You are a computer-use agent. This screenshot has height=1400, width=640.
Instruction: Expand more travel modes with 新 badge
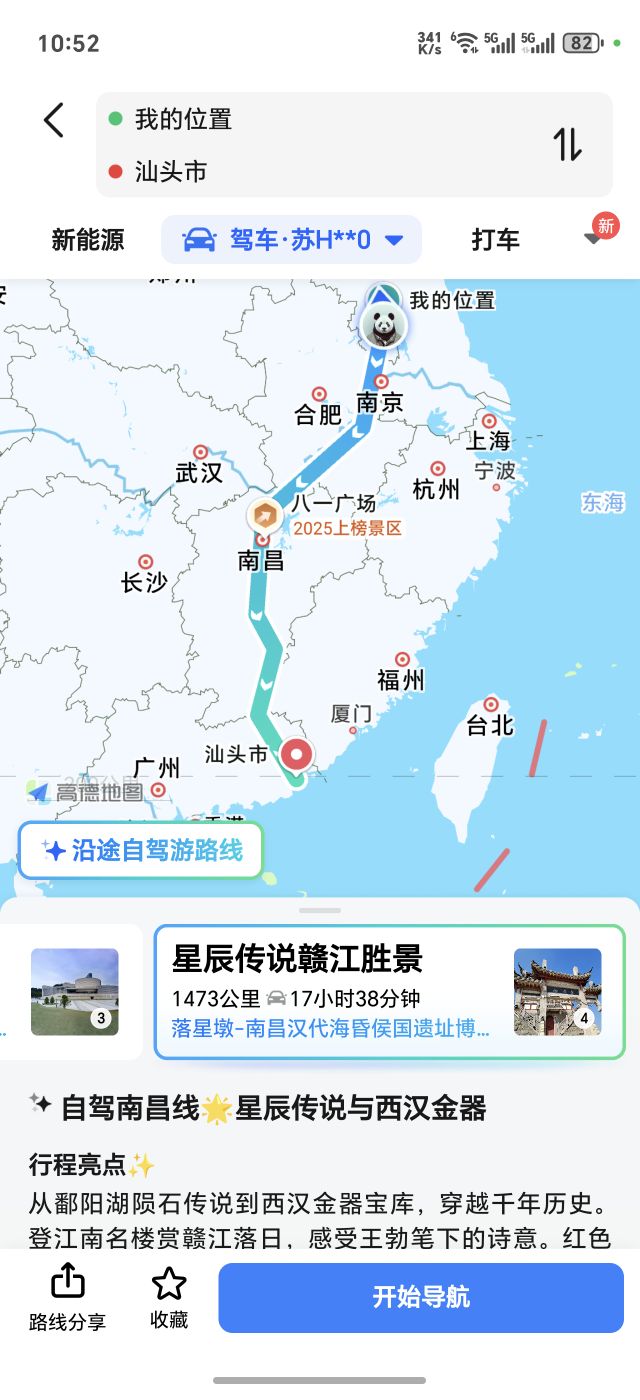click(x=594, y=239)
